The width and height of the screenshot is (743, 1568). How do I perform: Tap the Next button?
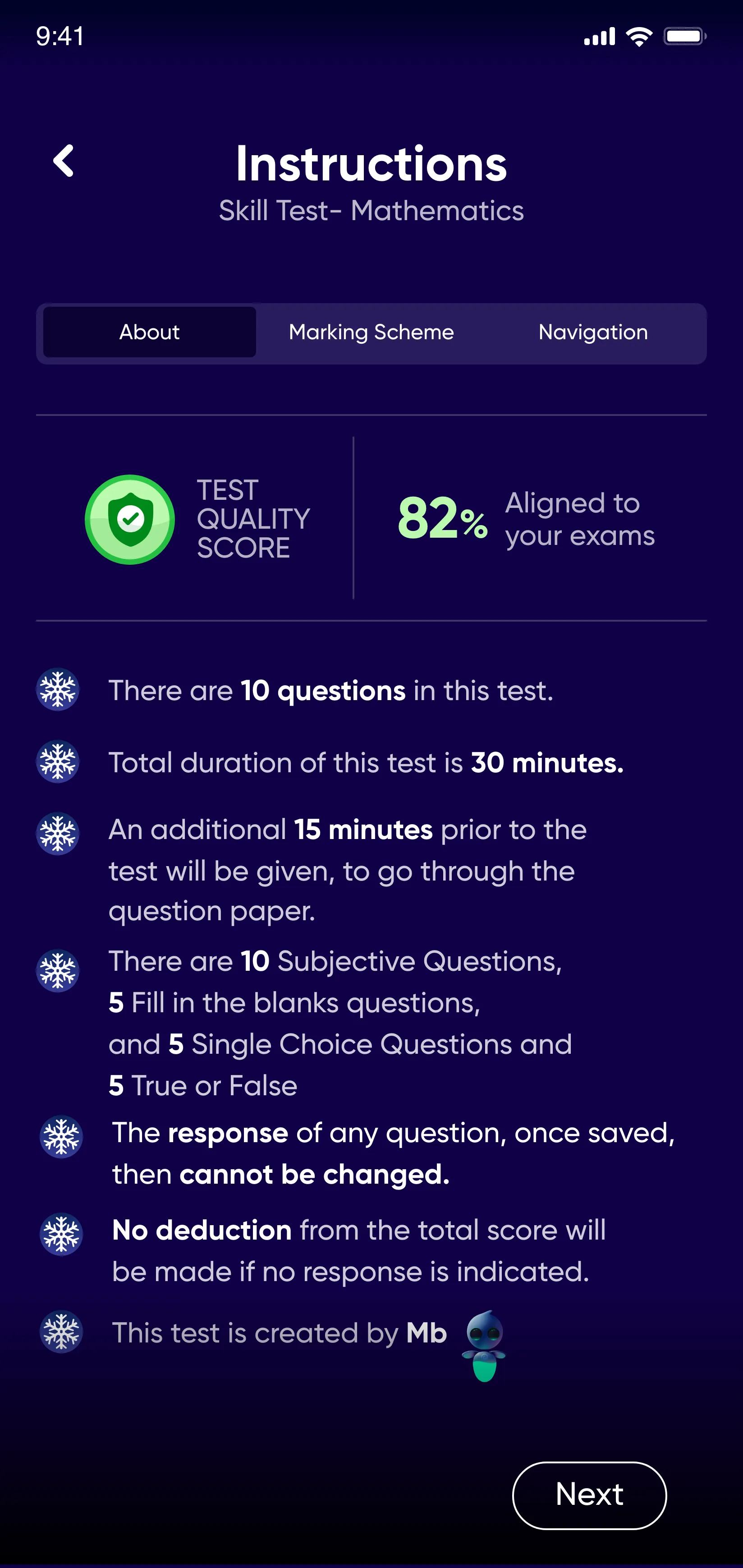point(589,1495)
